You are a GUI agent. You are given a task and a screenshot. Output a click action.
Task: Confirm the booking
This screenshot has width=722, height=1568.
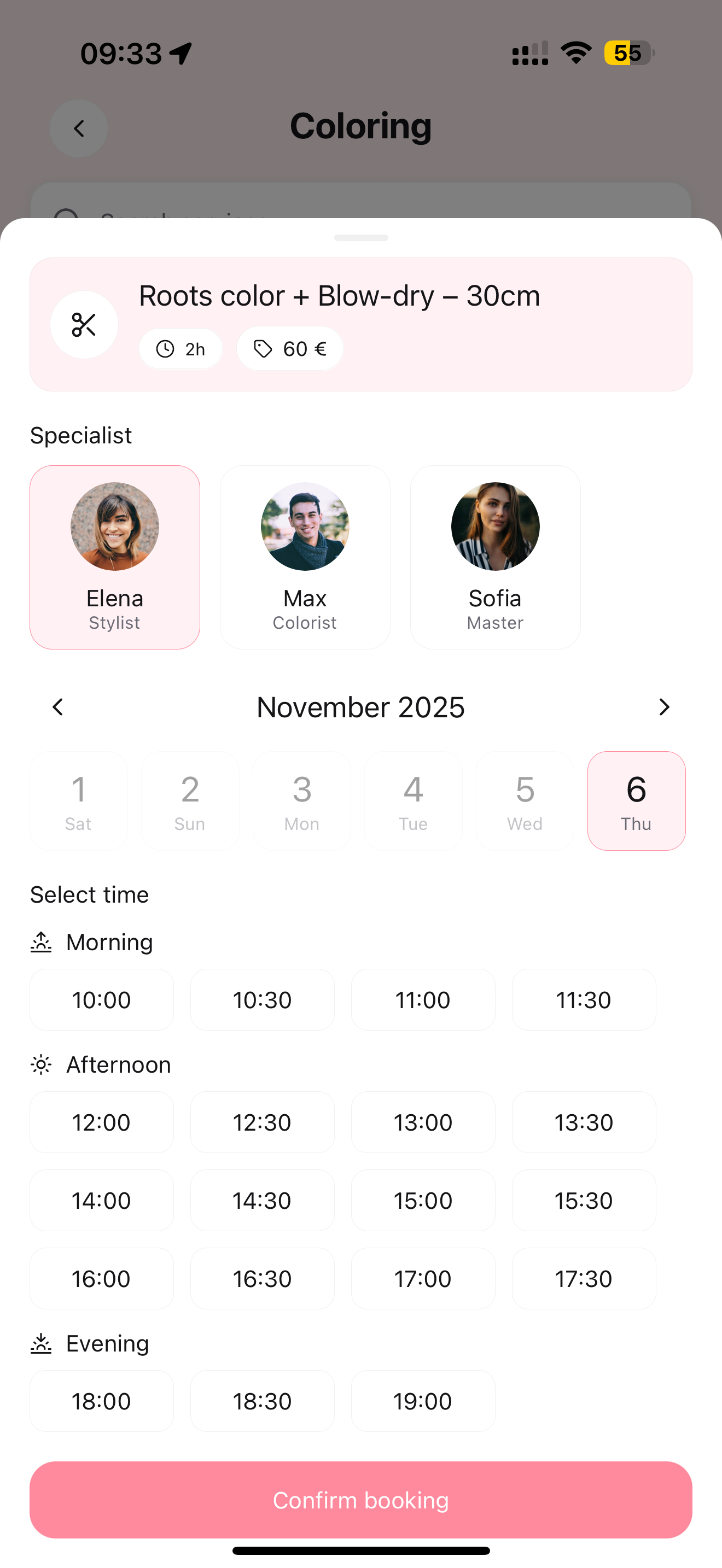pos(361,1500)
